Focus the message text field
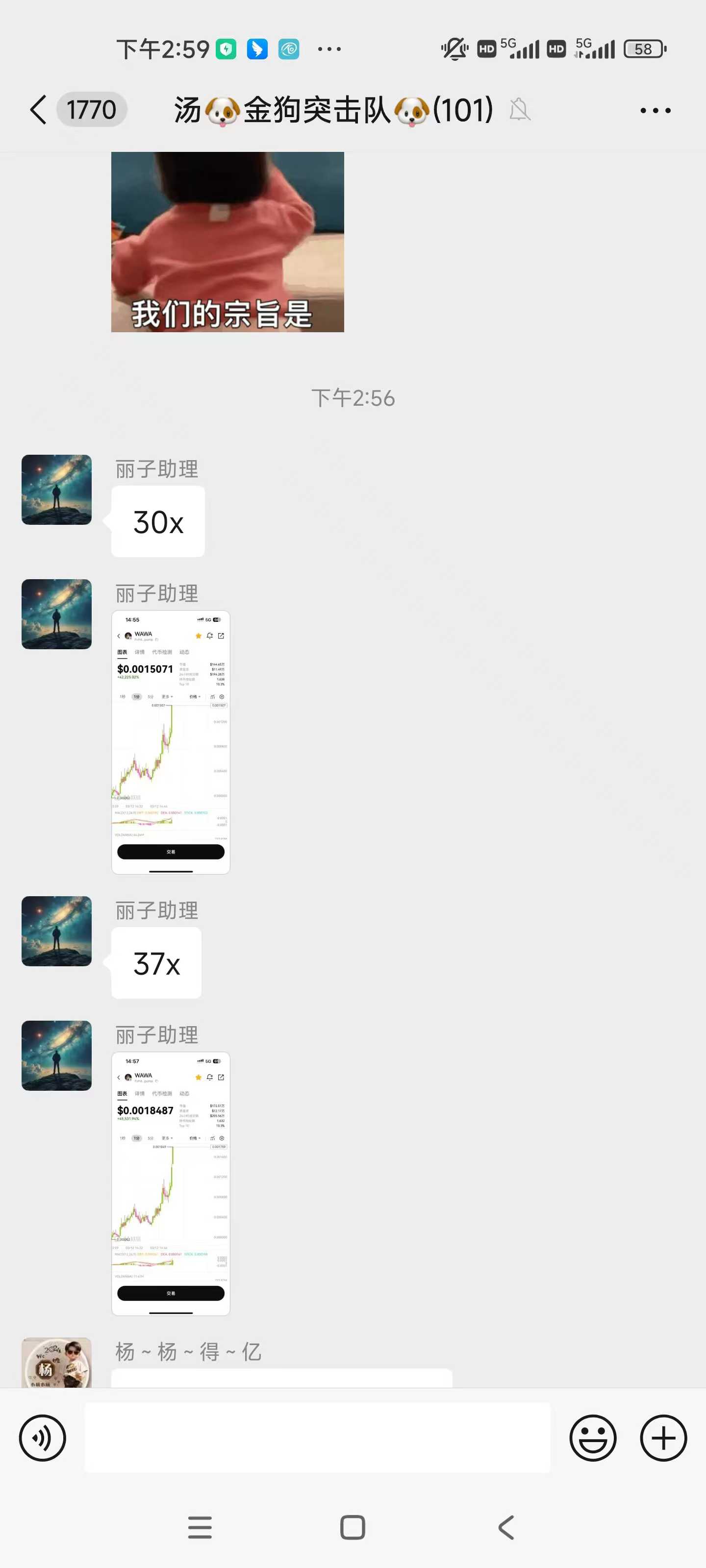The height and width of the screenshot is (1568, 706). [317, 1438]
